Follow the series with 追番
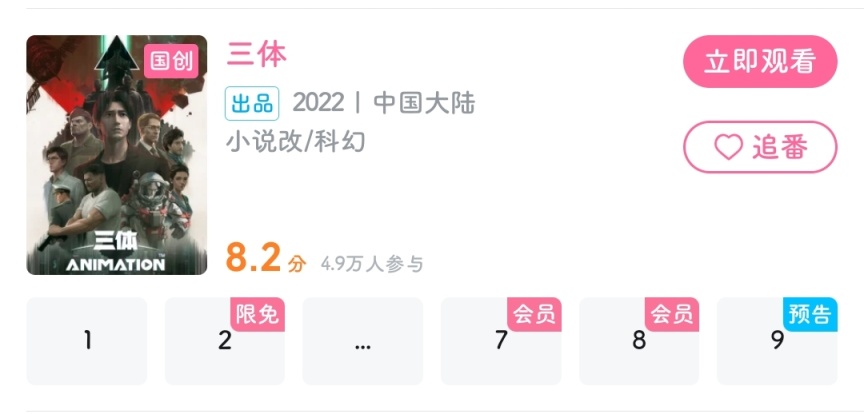The image size is (864, 414). click(759, 147)
